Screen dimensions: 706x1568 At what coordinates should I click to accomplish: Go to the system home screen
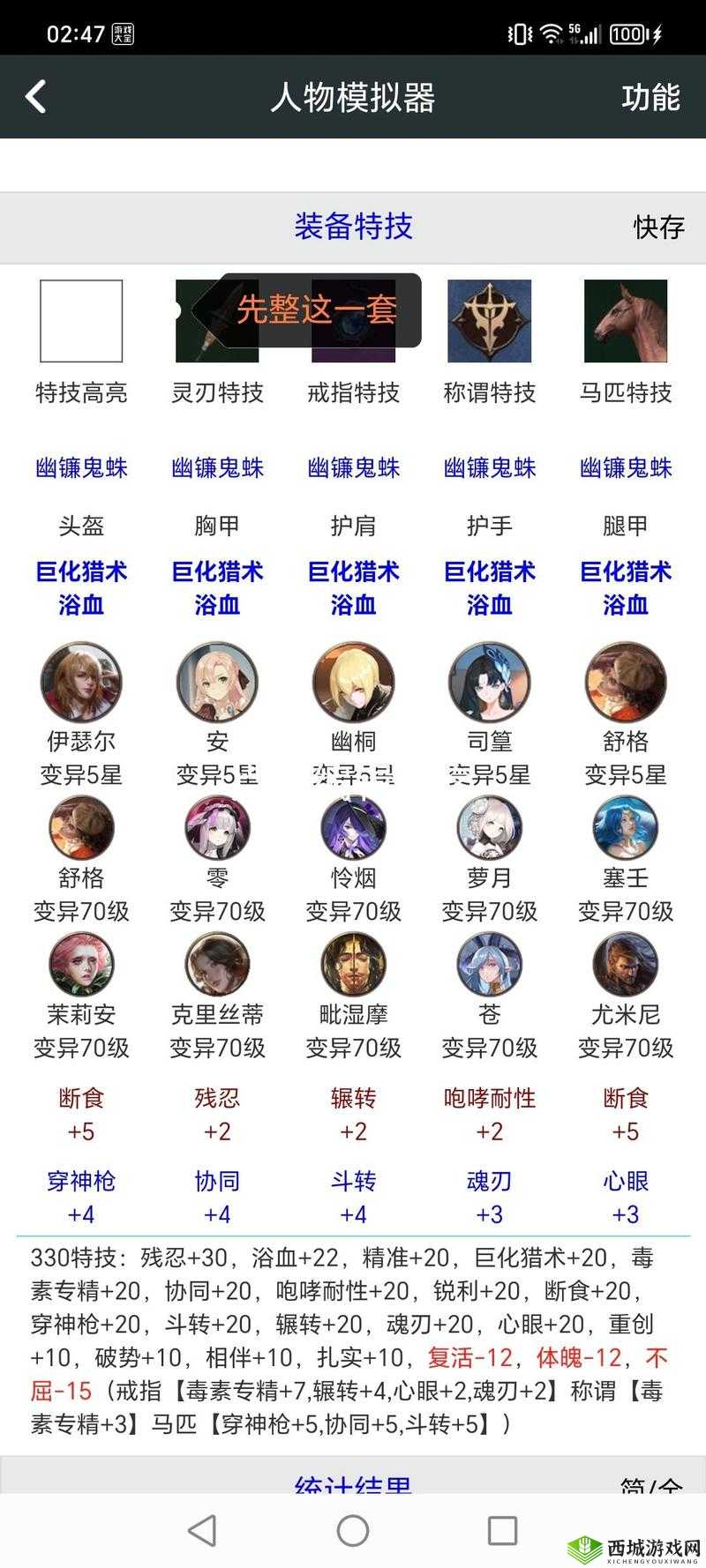coord(353,1530)
